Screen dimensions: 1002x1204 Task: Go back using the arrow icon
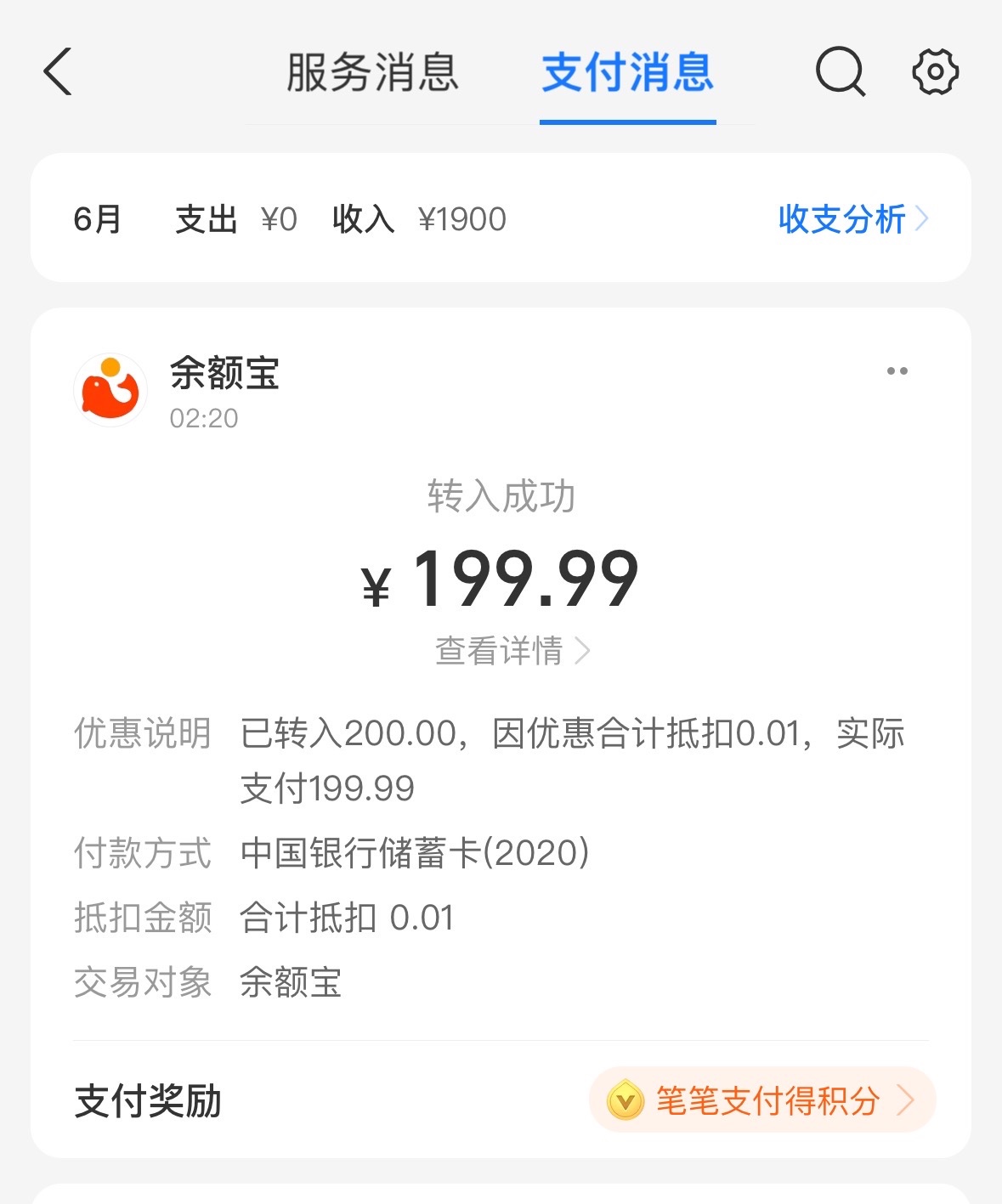58,72
